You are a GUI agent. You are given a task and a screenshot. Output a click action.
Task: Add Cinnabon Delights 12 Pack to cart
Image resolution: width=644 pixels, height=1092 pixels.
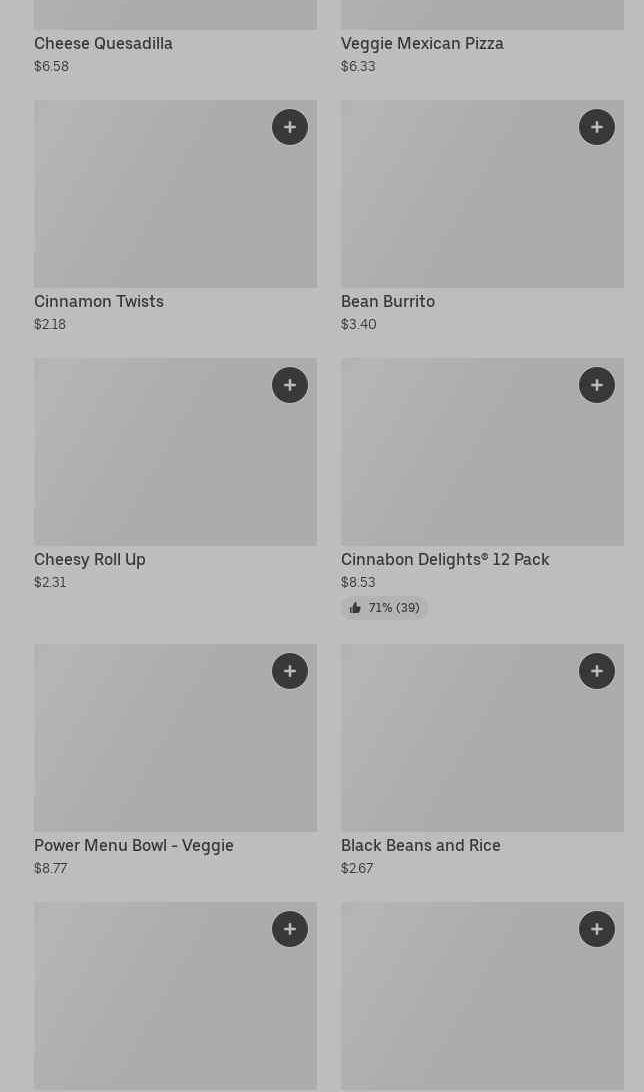point(597,385)
